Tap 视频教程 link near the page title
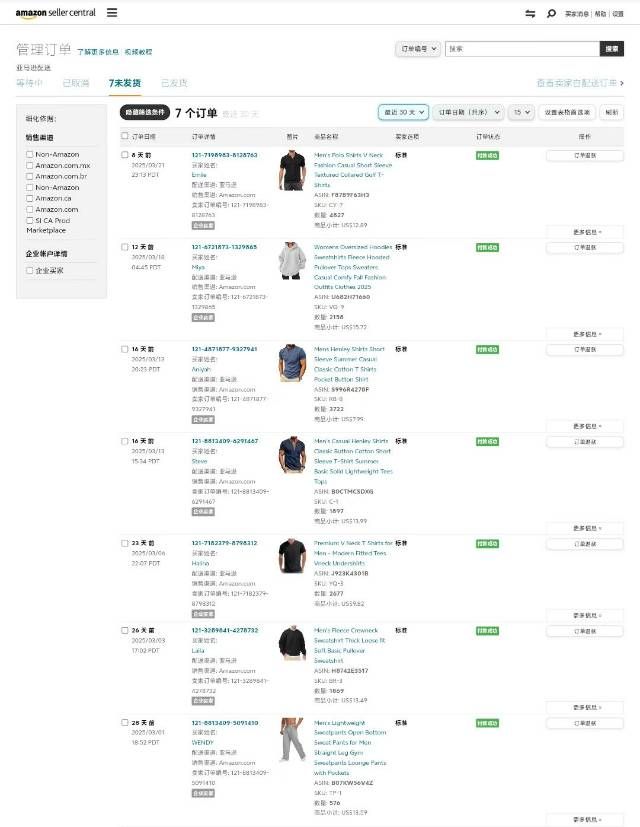The image size is (640, 827). [x=138, y=51]
